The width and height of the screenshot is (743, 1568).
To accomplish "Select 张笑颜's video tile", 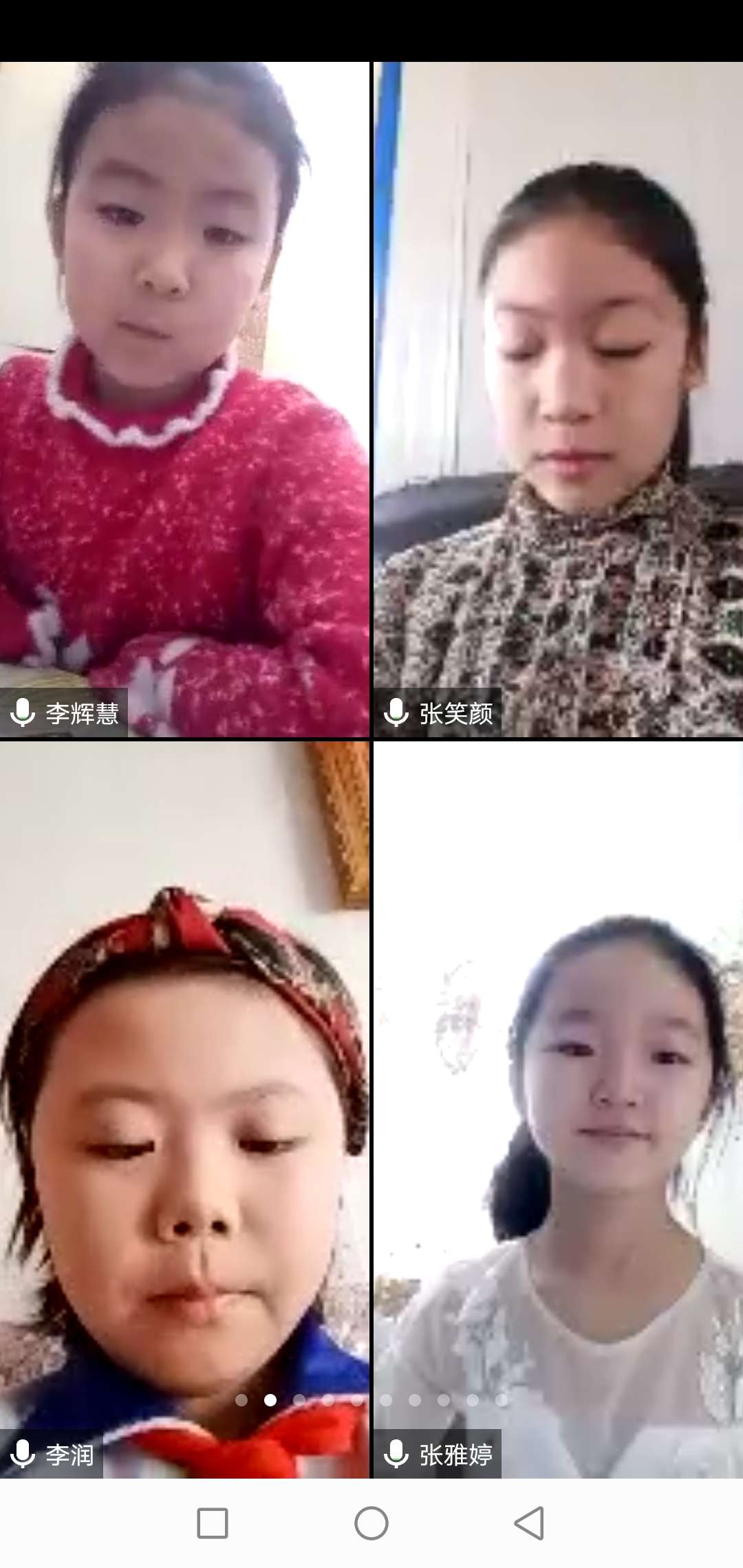I will click(x=558, y=399).
